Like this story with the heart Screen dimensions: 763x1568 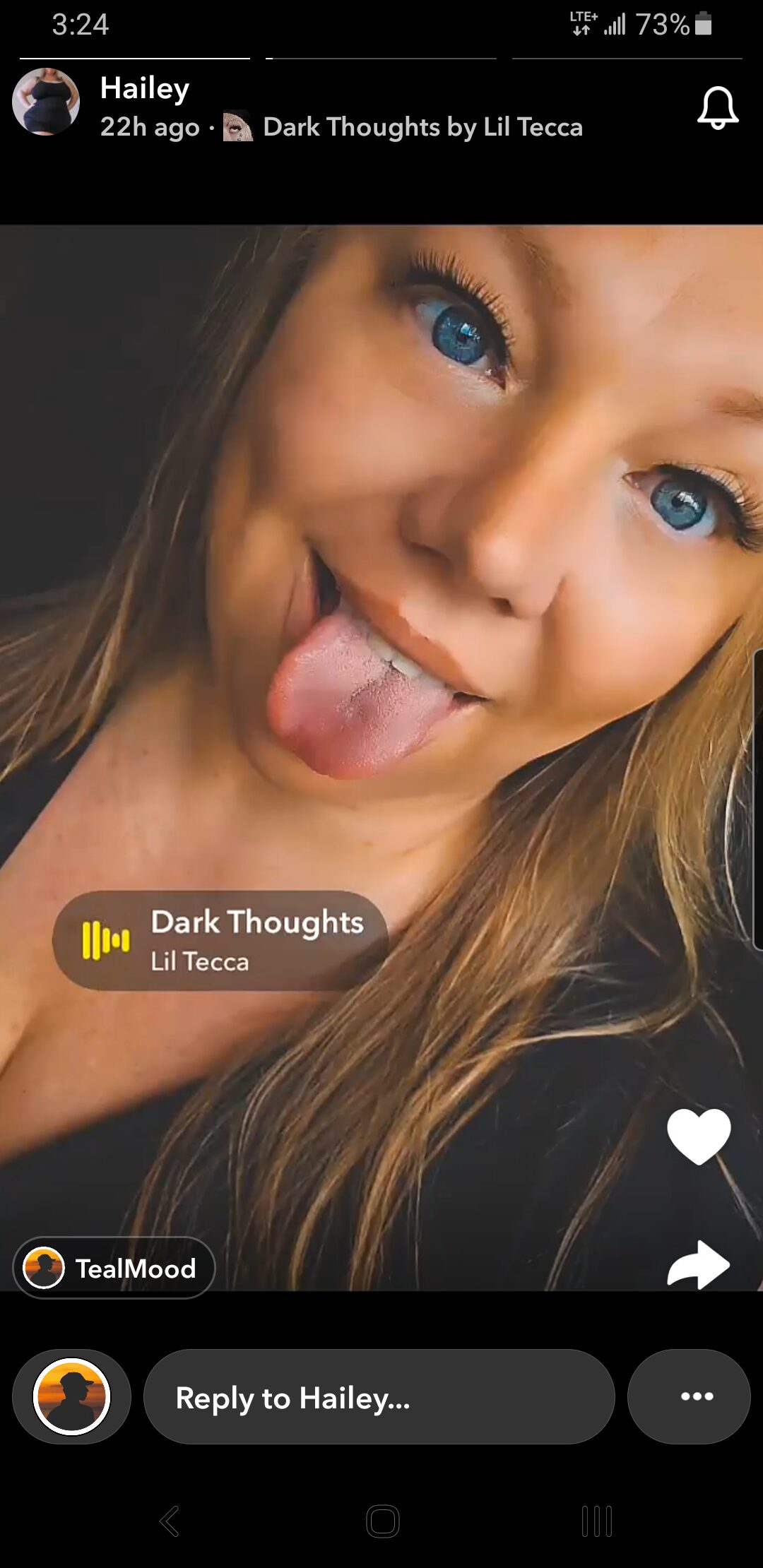699,1136
